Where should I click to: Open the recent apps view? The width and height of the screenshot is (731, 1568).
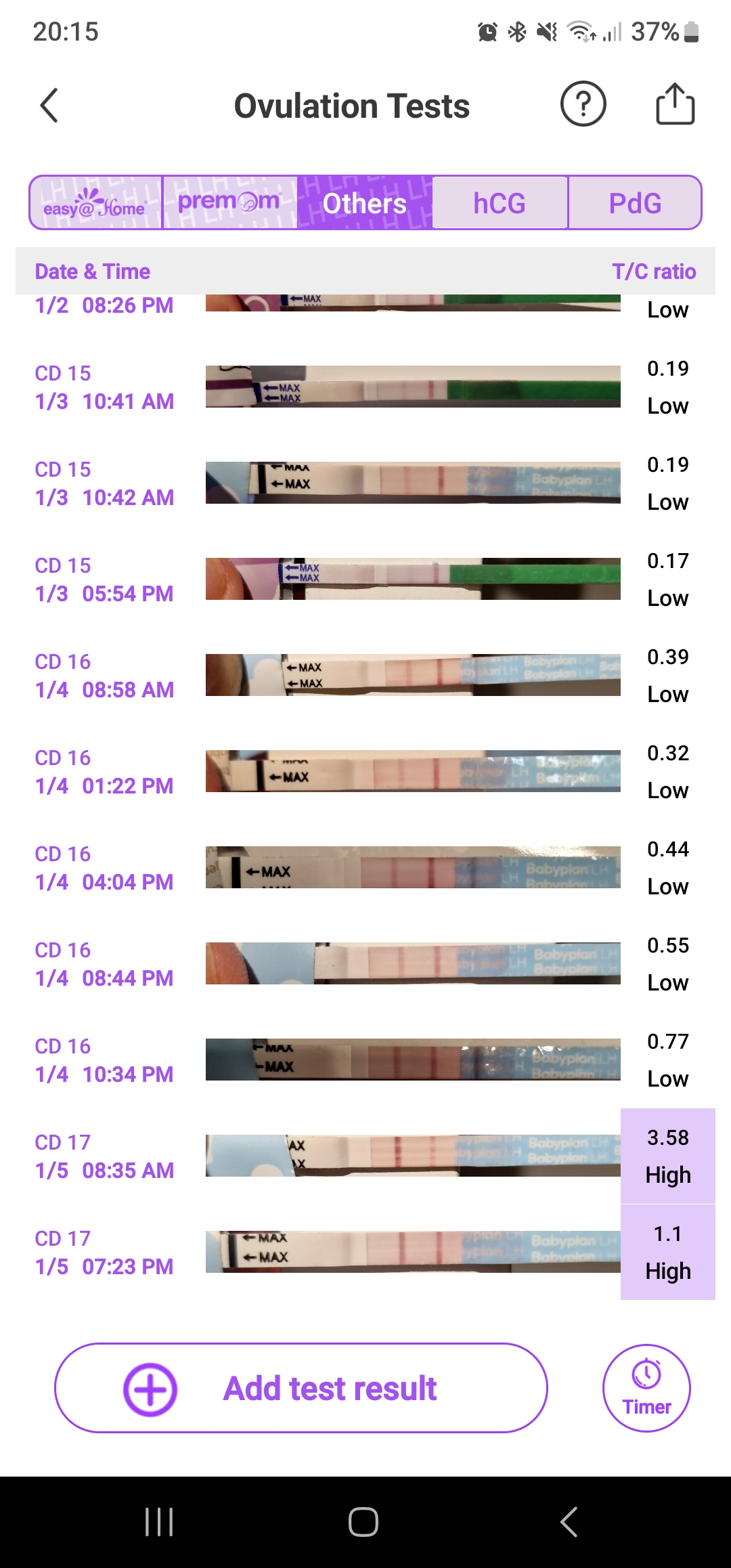(159, 1522)
